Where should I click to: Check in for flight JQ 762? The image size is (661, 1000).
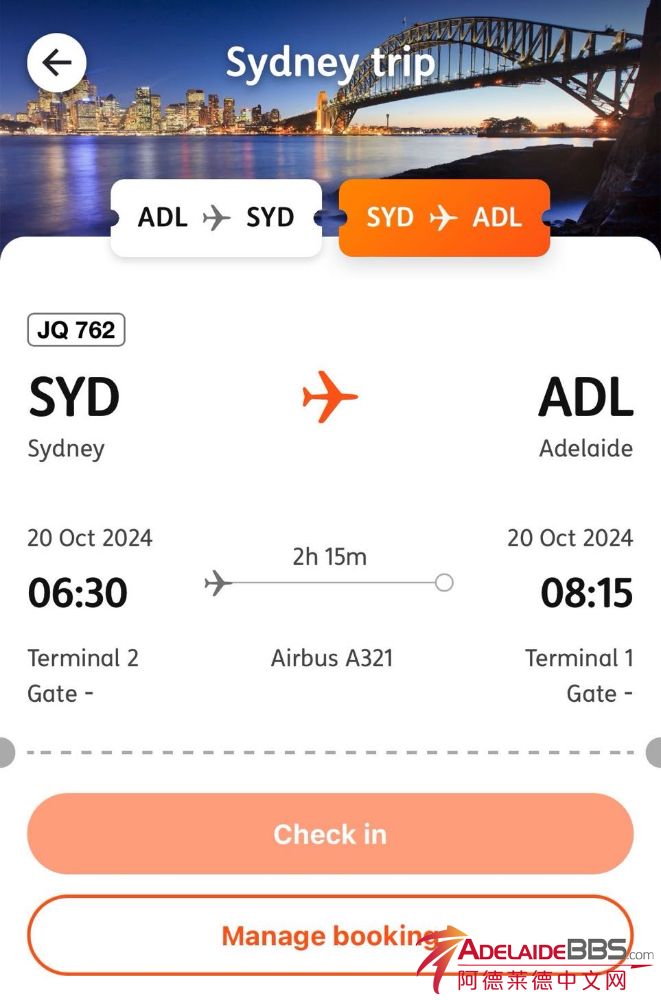(330, 834)
